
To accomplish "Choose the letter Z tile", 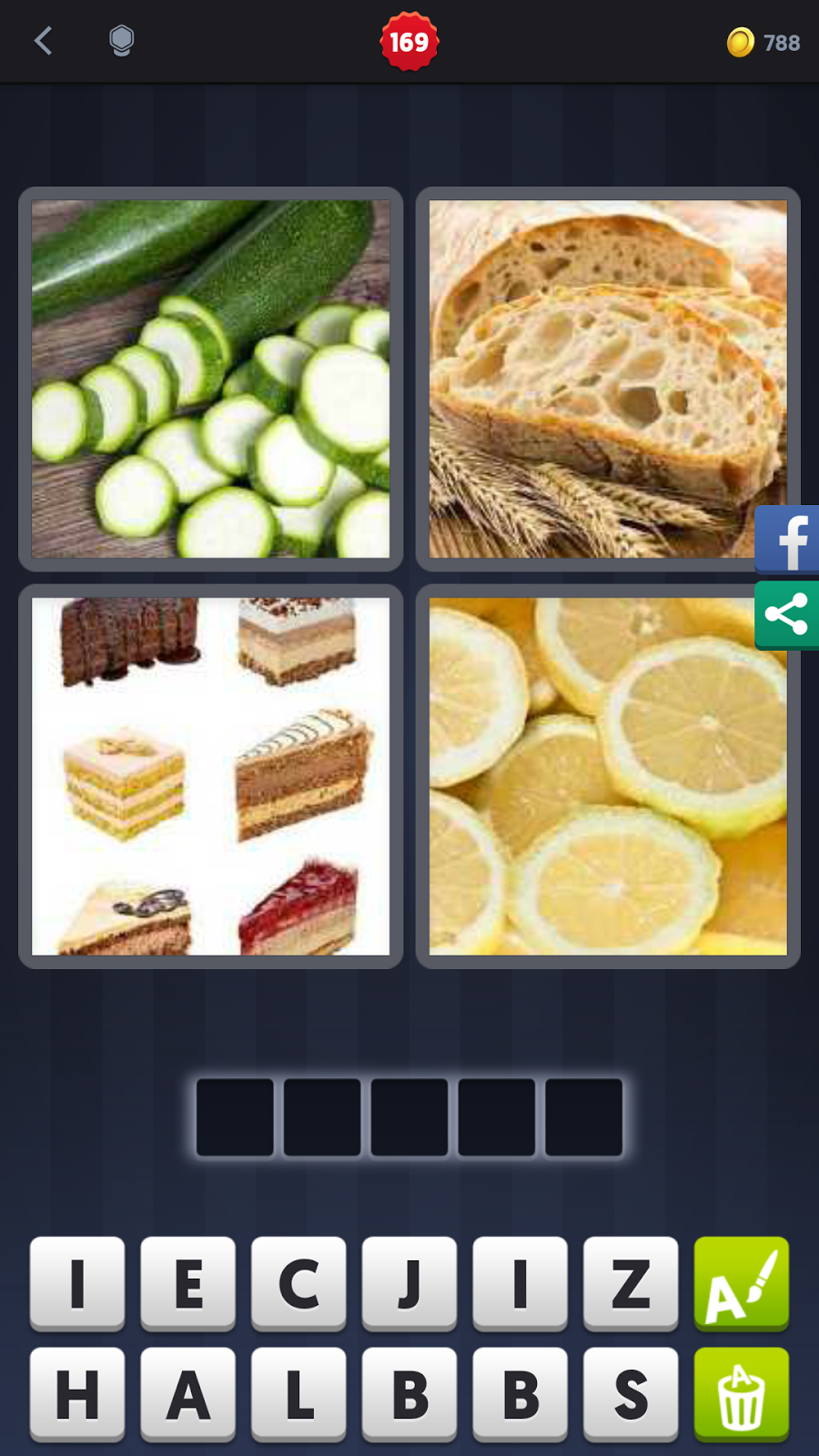I will [x=631, y=1283].
